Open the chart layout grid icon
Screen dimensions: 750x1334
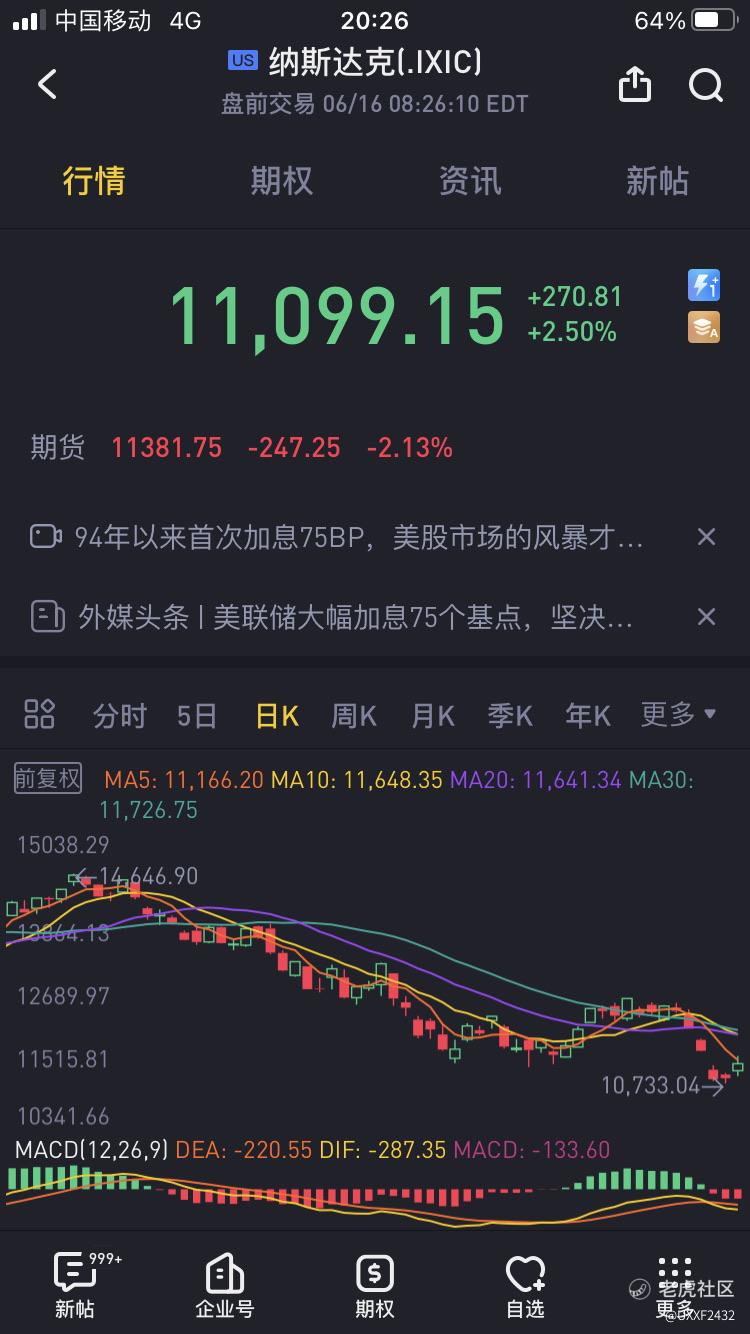click(39, 714)
